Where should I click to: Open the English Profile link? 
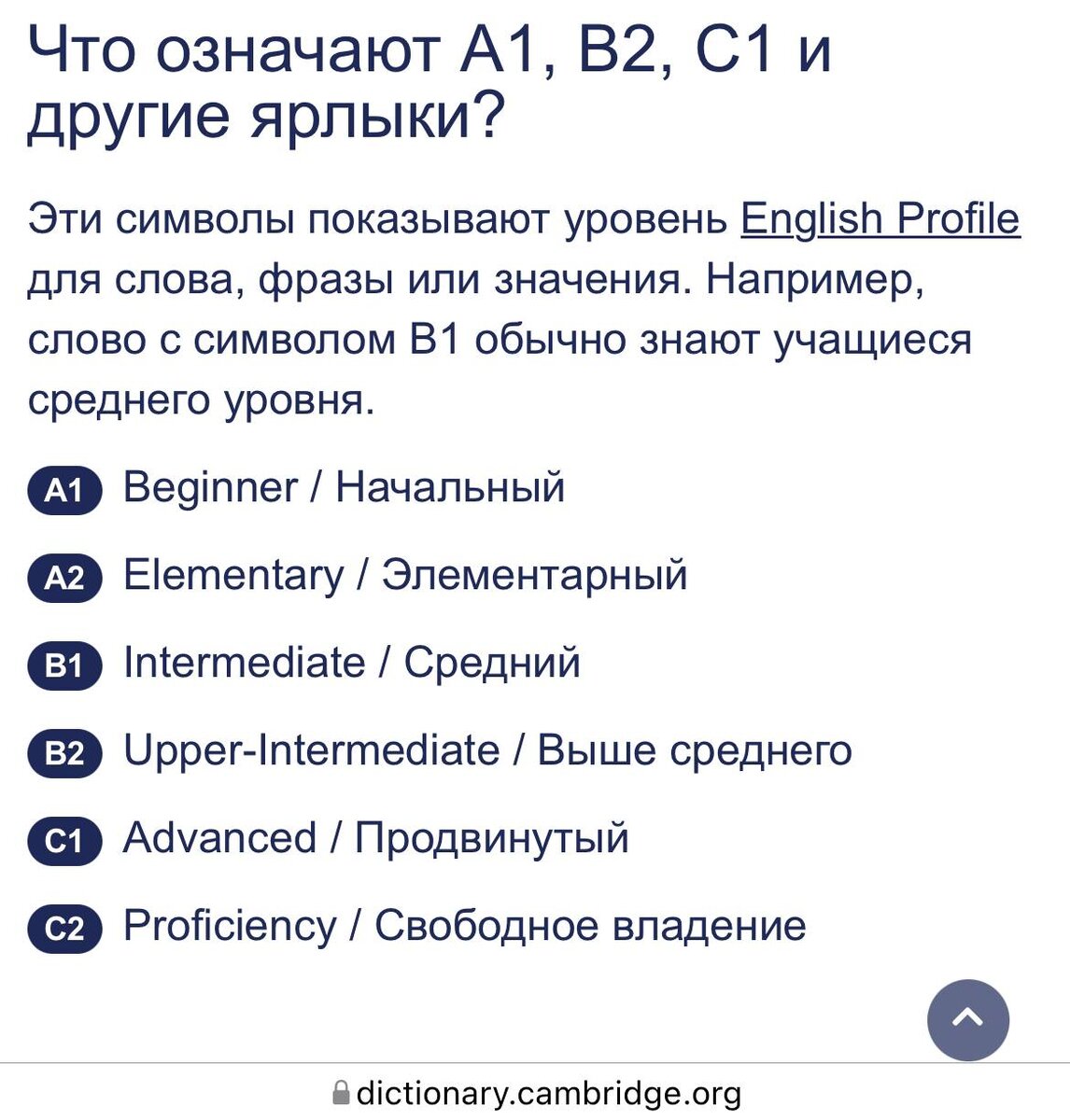tap(879, 218)
